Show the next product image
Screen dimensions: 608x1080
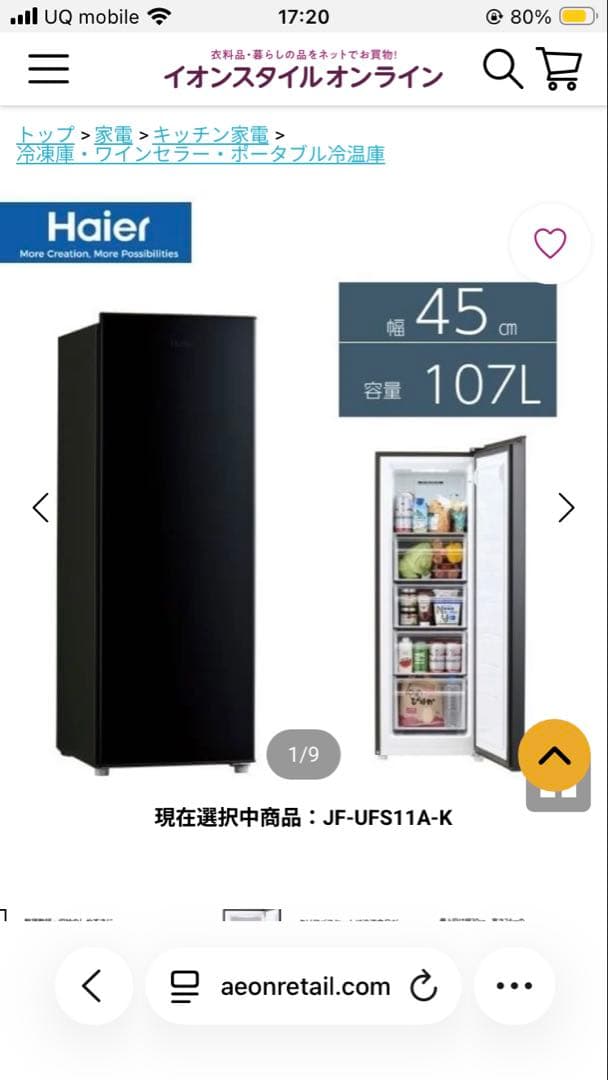(566, 508)
